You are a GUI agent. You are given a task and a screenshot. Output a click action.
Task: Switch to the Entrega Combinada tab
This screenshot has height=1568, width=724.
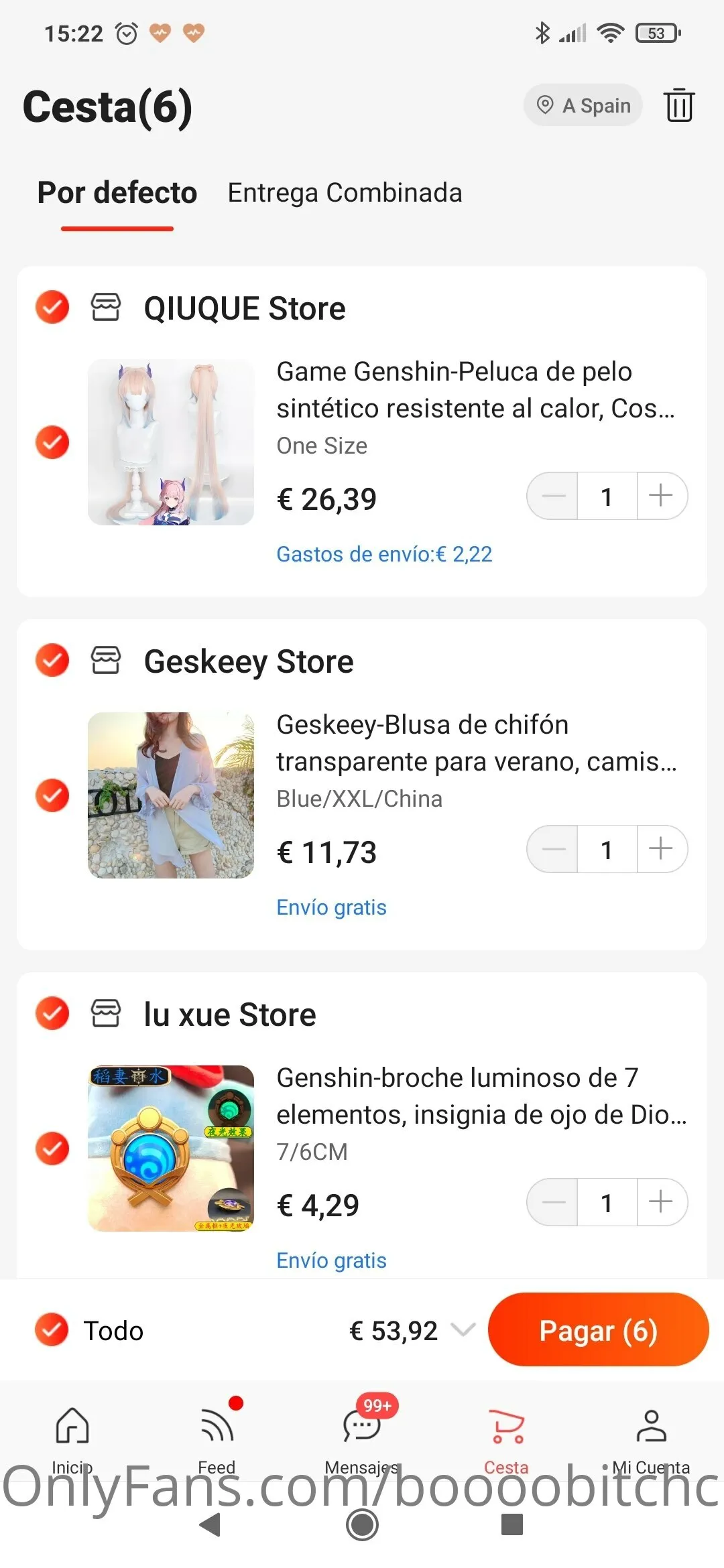tap(345, 193)
